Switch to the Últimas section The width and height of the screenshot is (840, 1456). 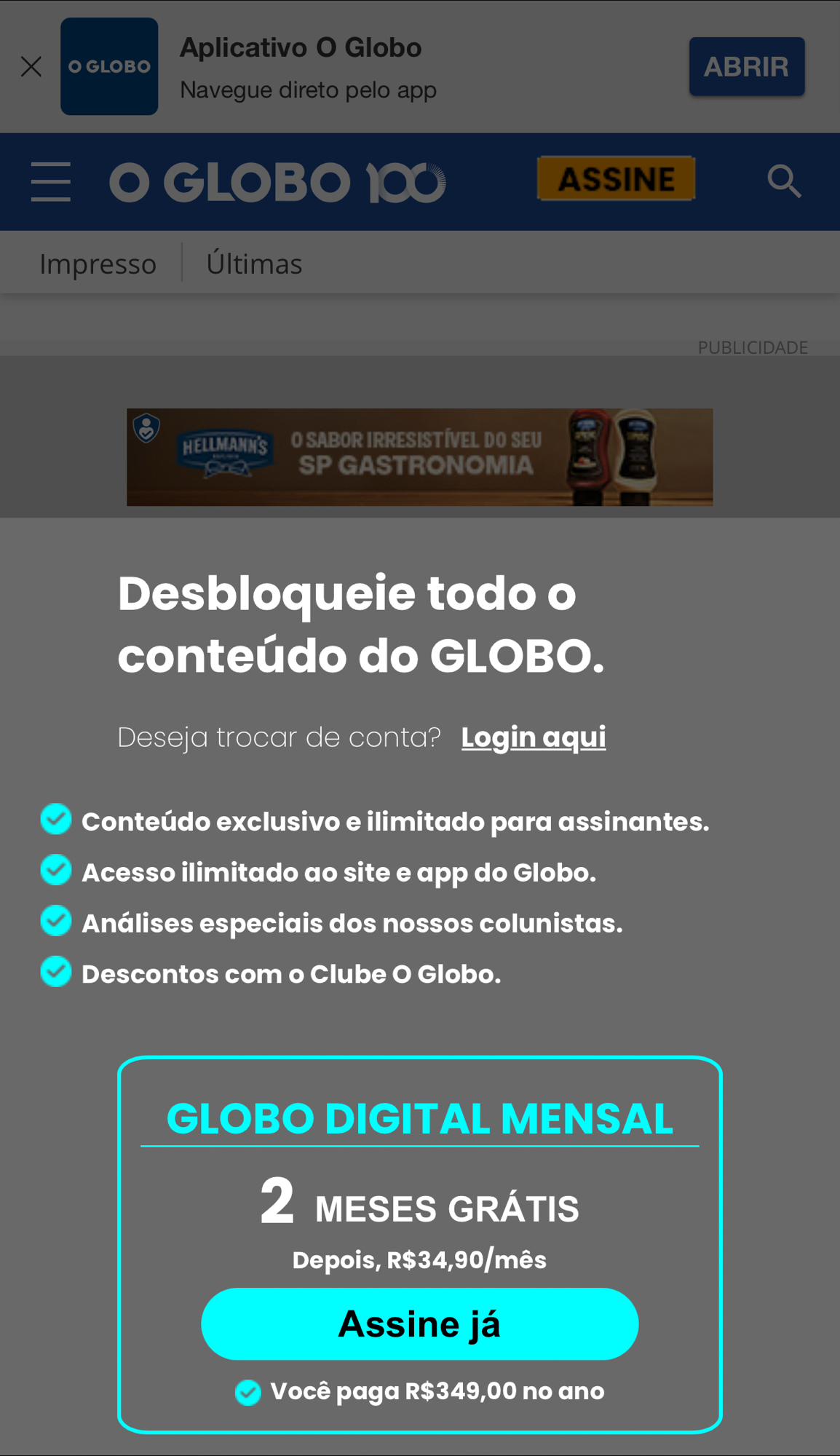(254, 264)
